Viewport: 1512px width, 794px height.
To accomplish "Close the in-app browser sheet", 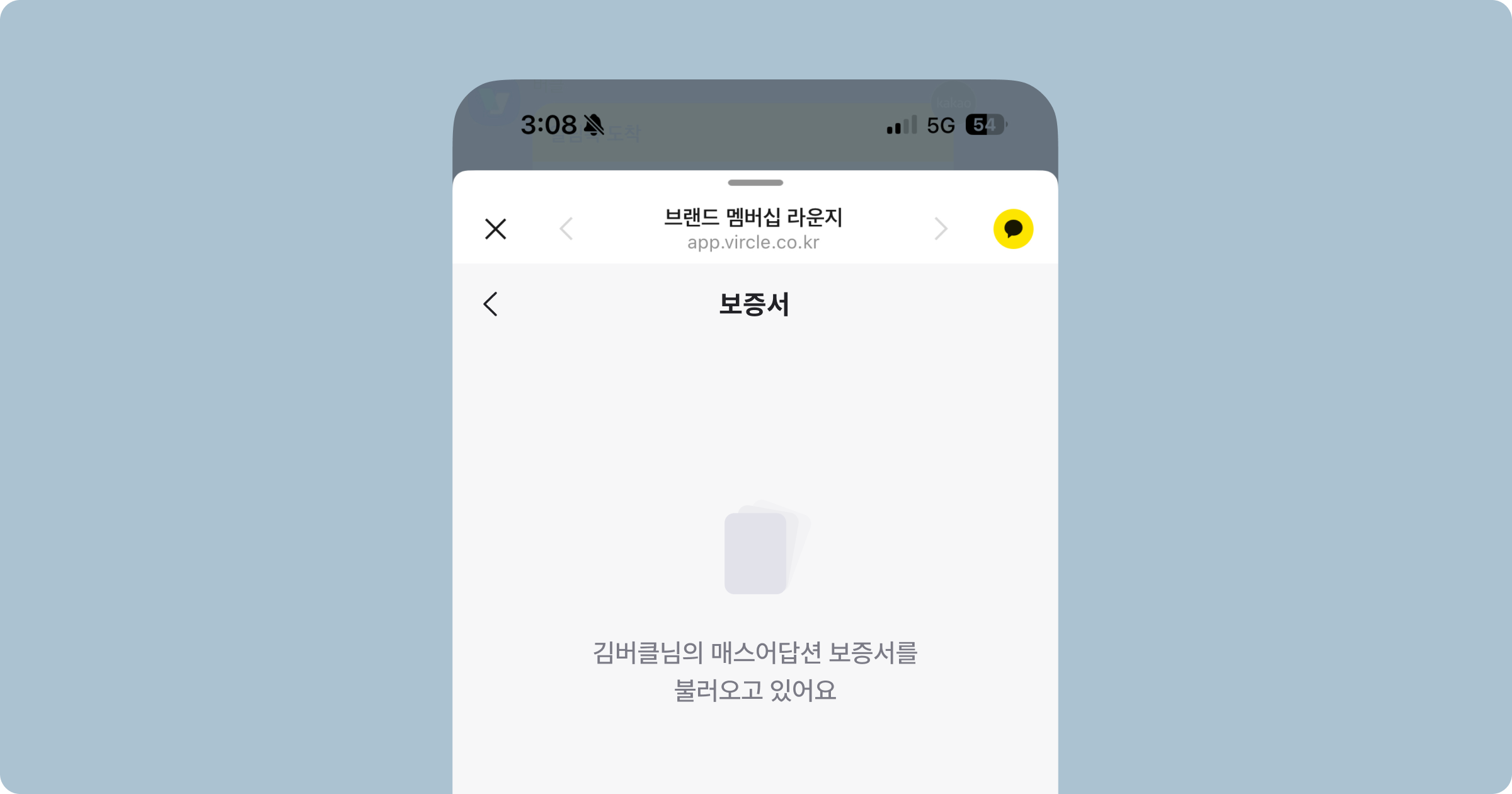I will tap(495, 229).
